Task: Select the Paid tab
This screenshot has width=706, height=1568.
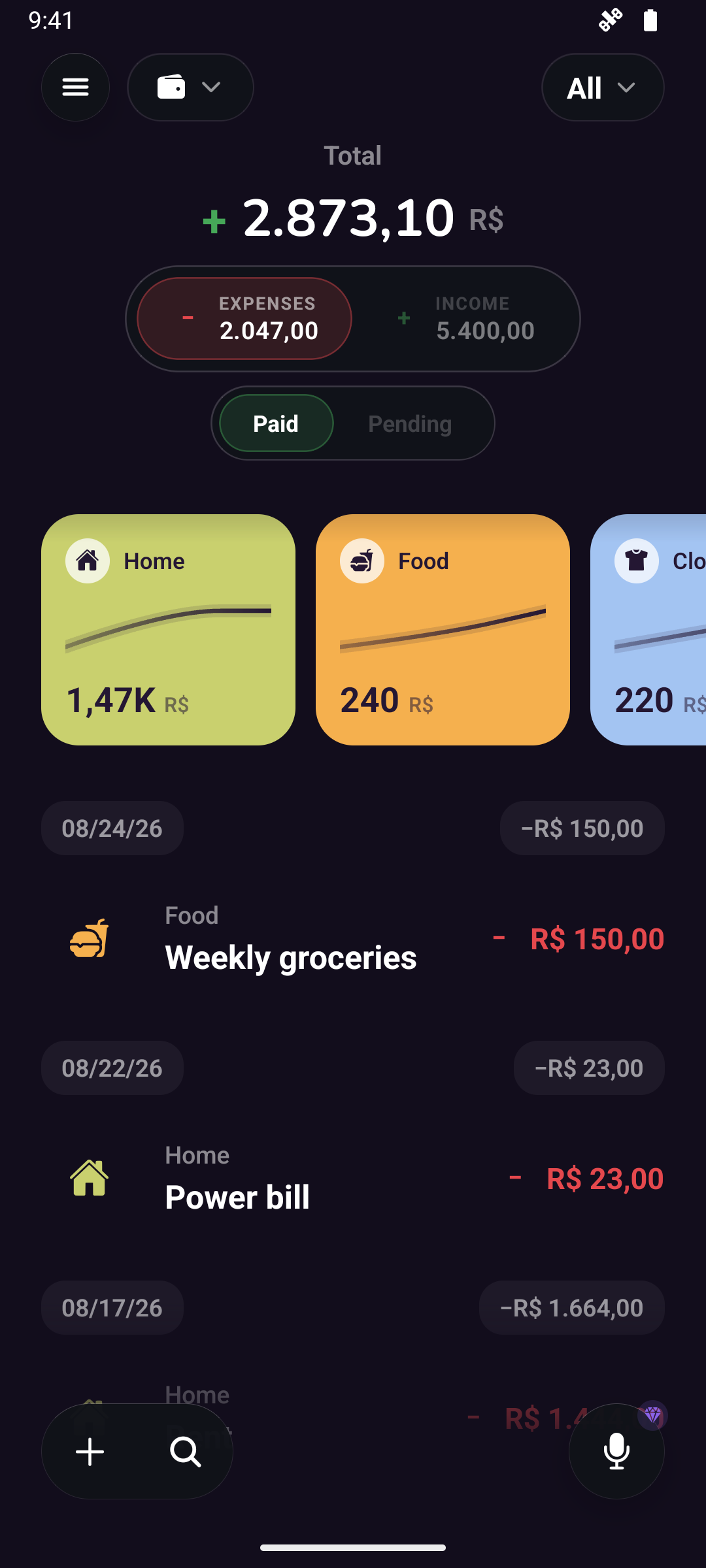Action: pos(276,423)
